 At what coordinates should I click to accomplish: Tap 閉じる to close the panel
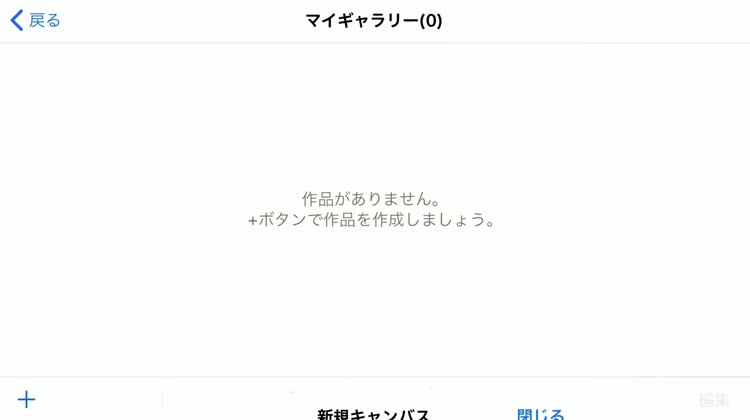click(540, 413)
